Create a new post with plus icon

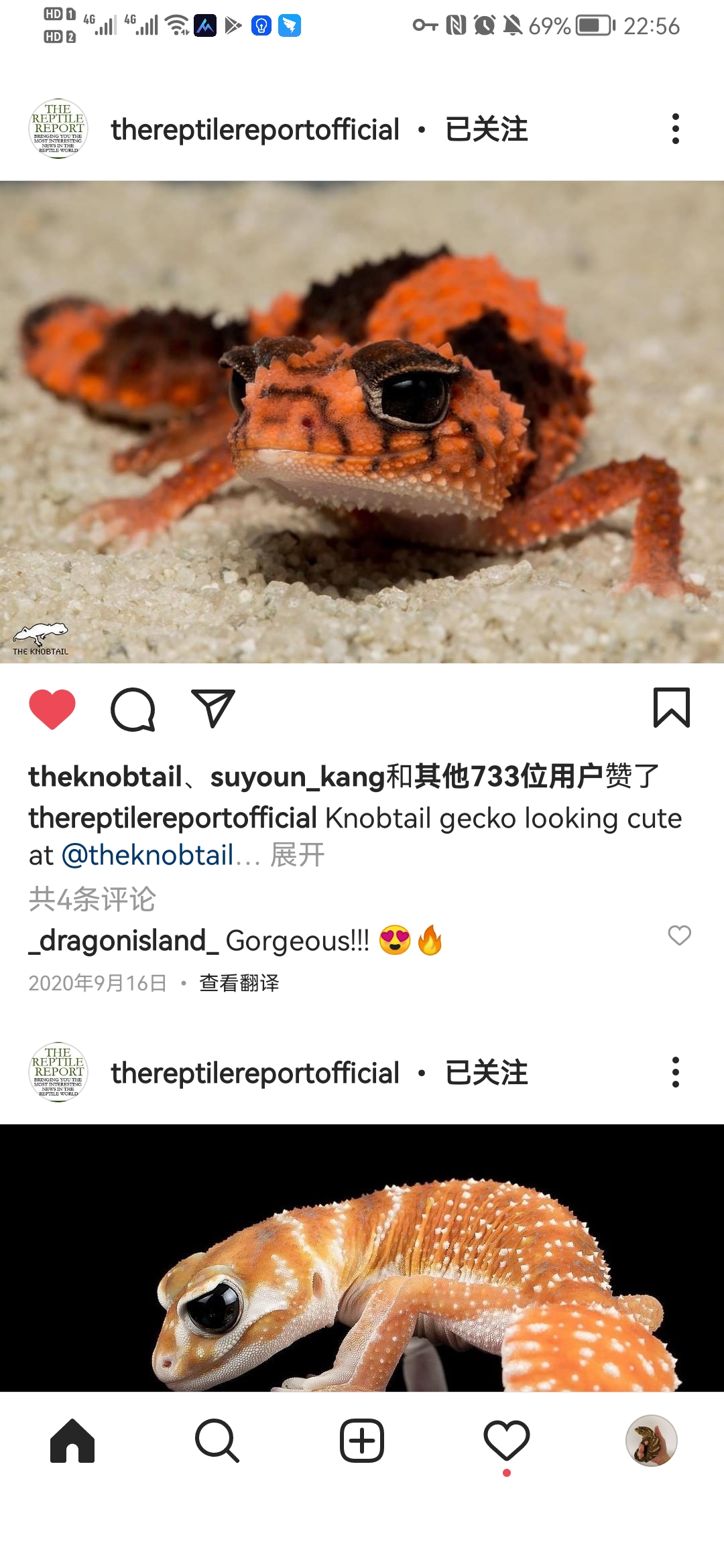pos(362,1441)
